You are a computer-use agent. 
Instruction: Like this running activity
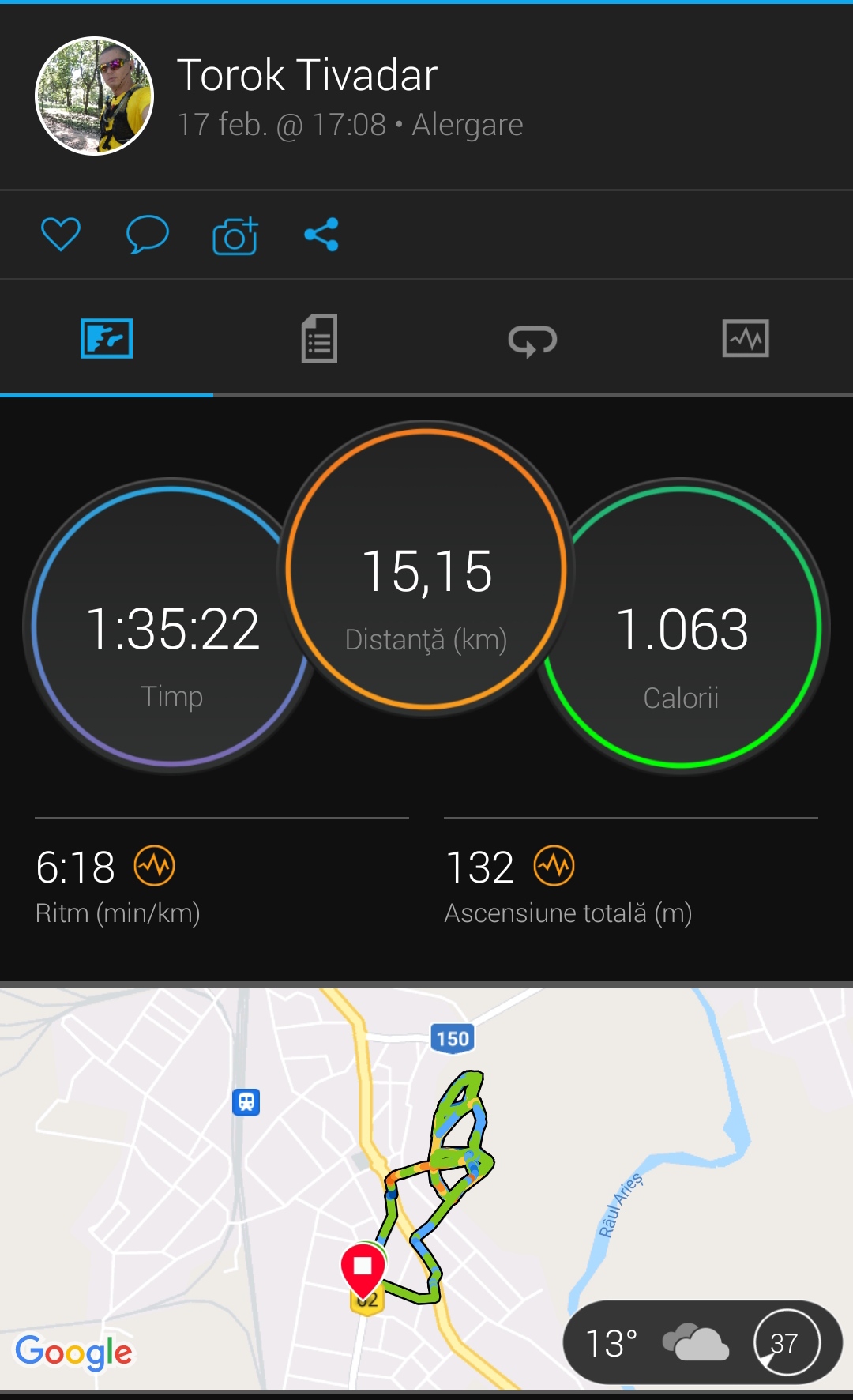(61, 235)
